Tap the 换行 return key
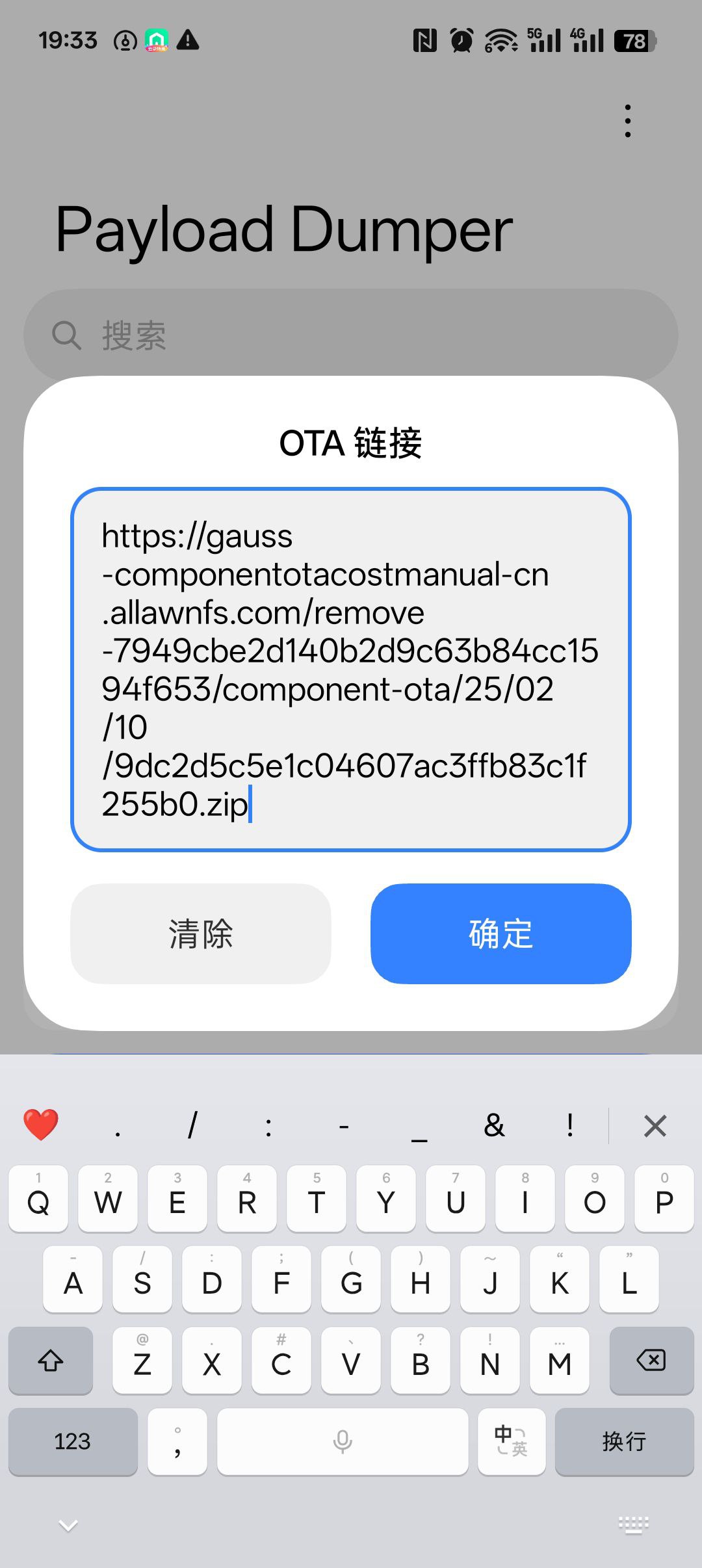The height and width of the screenshot is (1568, 702). (x=624, y=1441)
